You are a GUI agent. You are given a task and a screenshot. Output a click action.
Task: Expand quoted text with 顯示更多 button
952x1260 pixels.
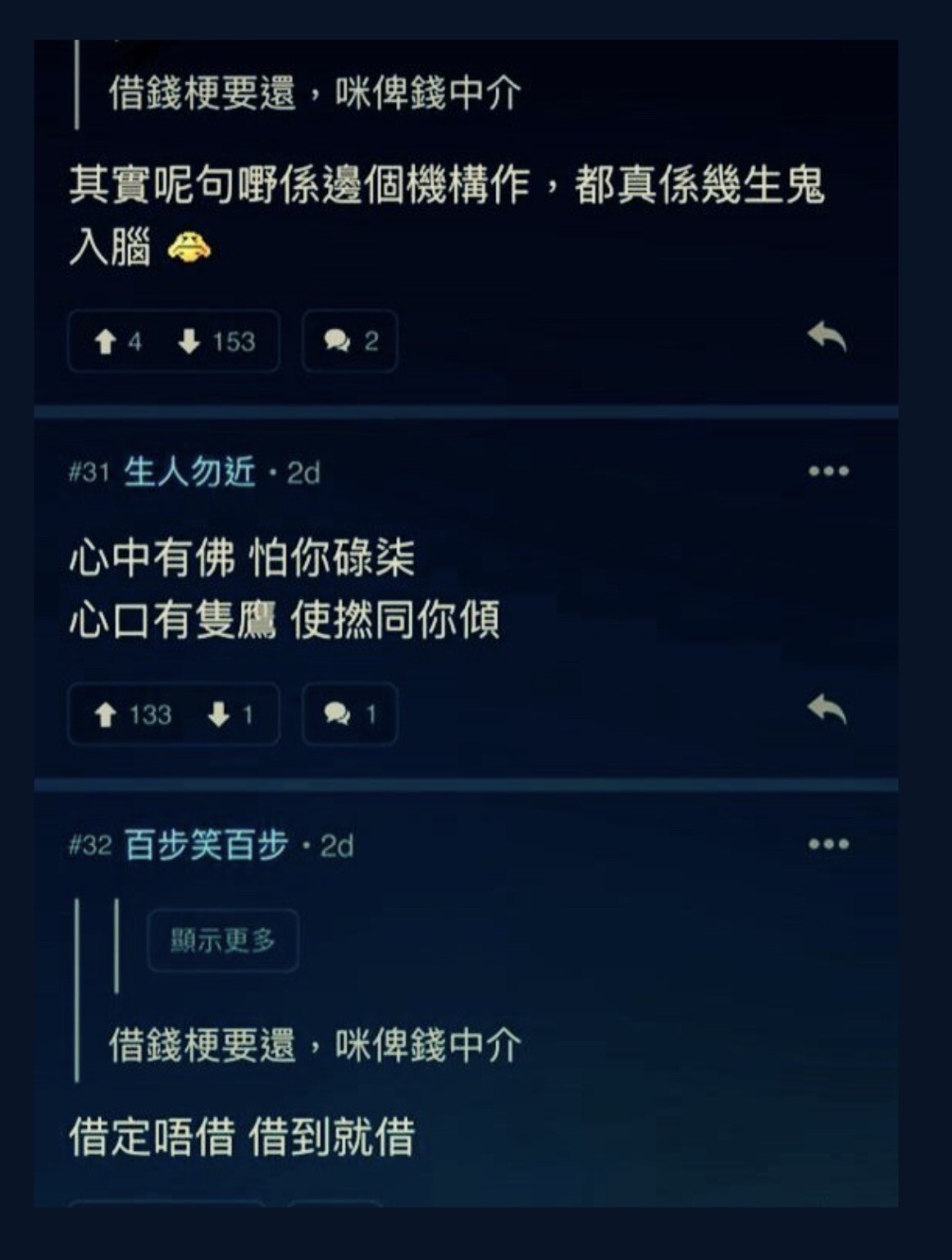coord(222,940)
